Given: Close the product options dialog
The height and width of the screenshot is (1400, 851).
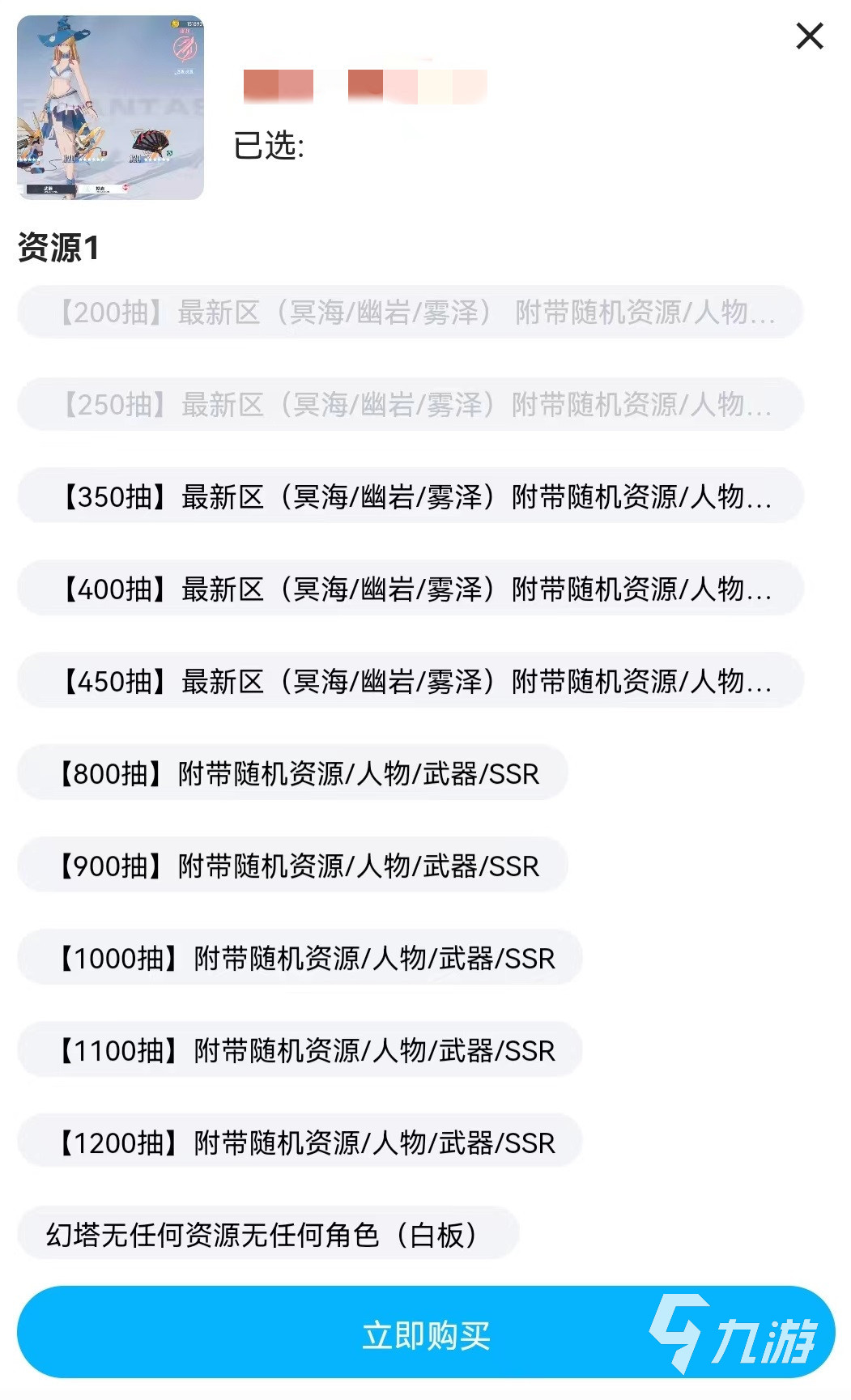Looking at the screenshot, I should 809,36.
